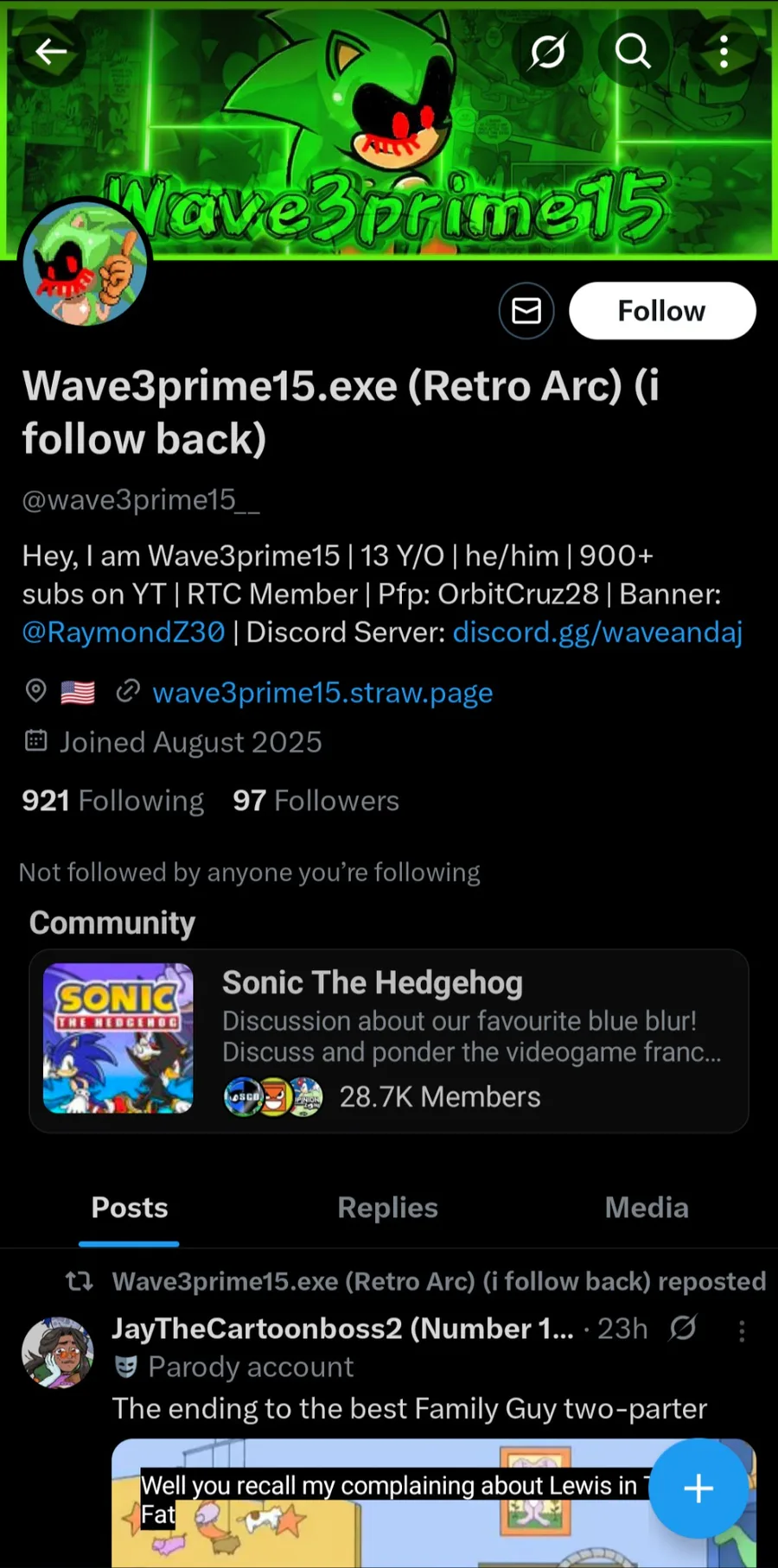Switch to the Replies tab
Image resolution: width=778 pixels, height=1568 pixels.
[x=387, y=1208]
